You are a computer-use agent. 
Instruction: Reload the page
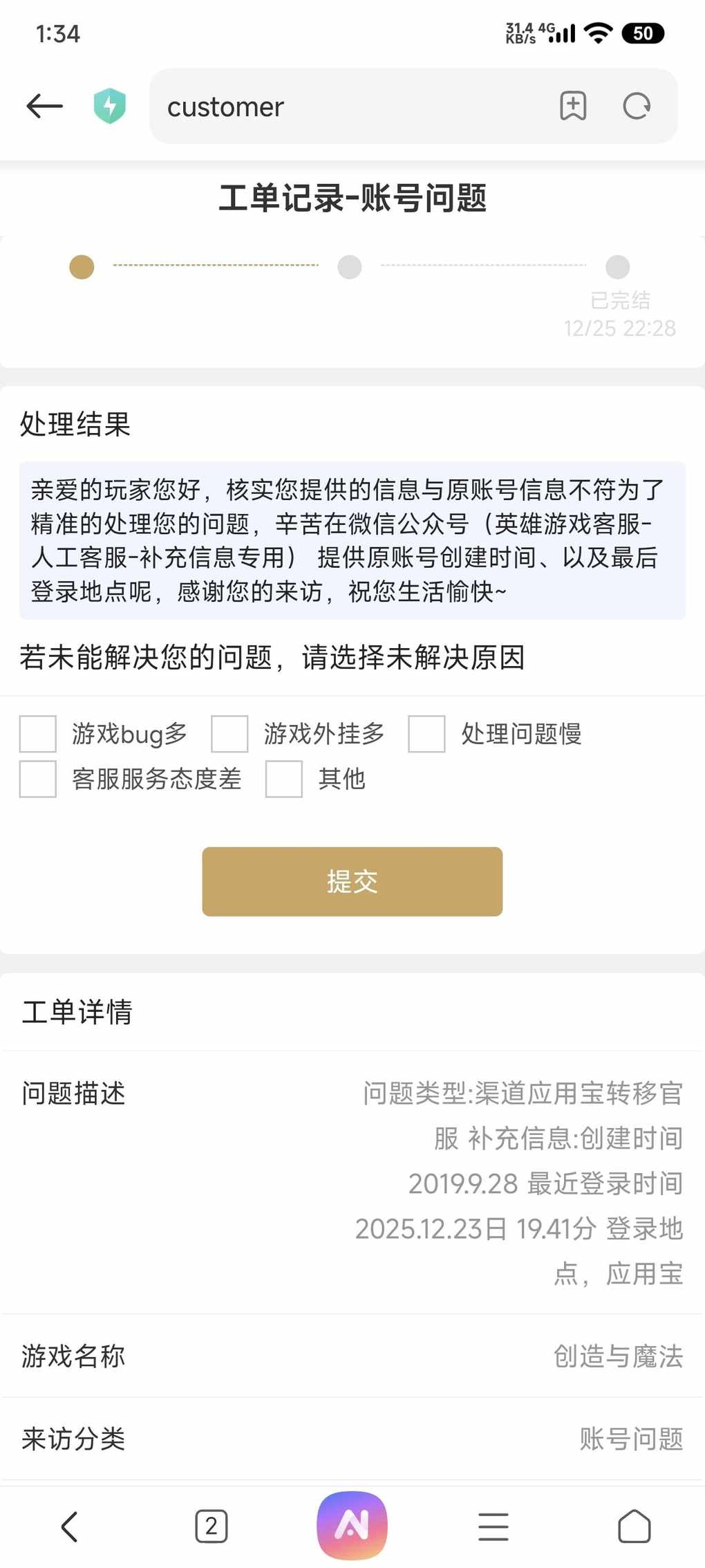637,107
